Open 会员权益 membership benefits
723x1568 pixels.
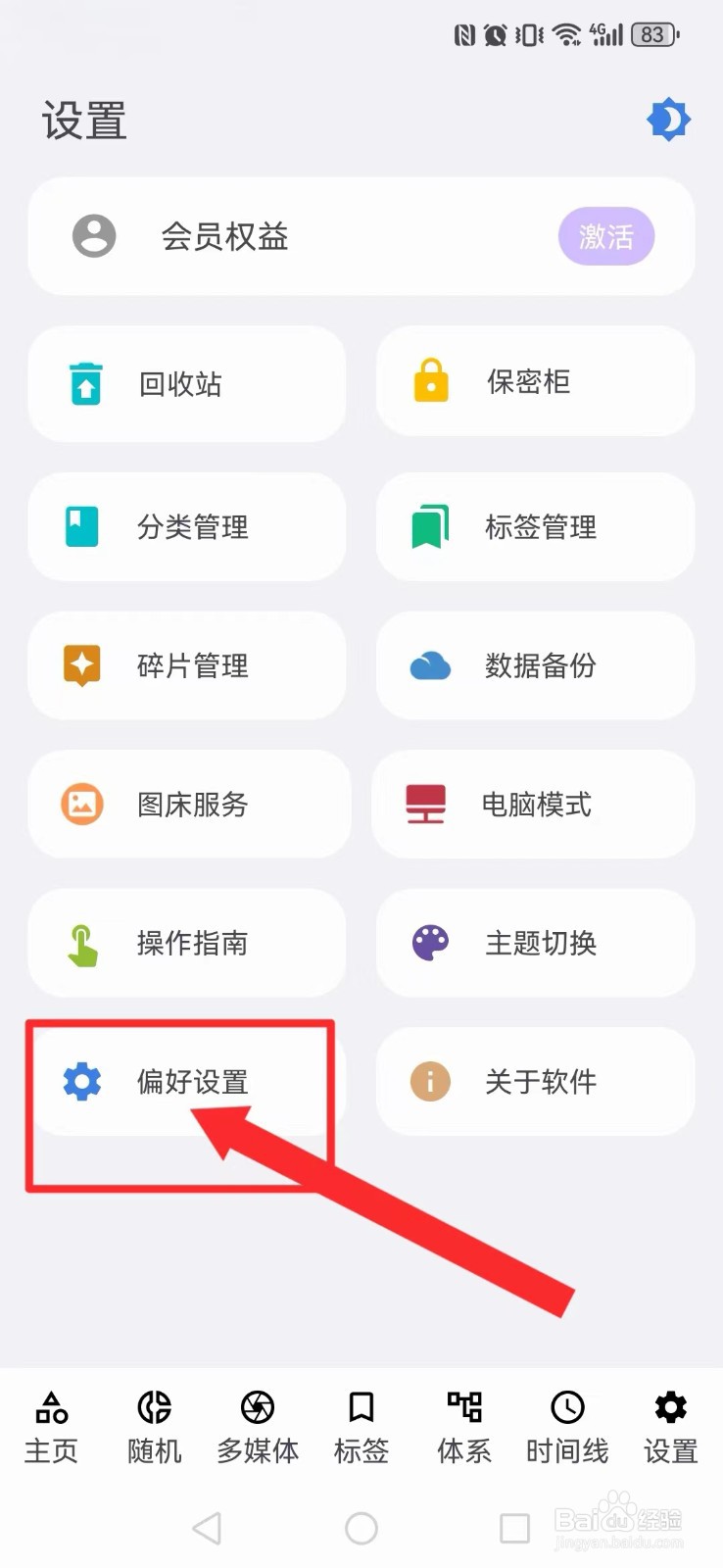(223, 236)
